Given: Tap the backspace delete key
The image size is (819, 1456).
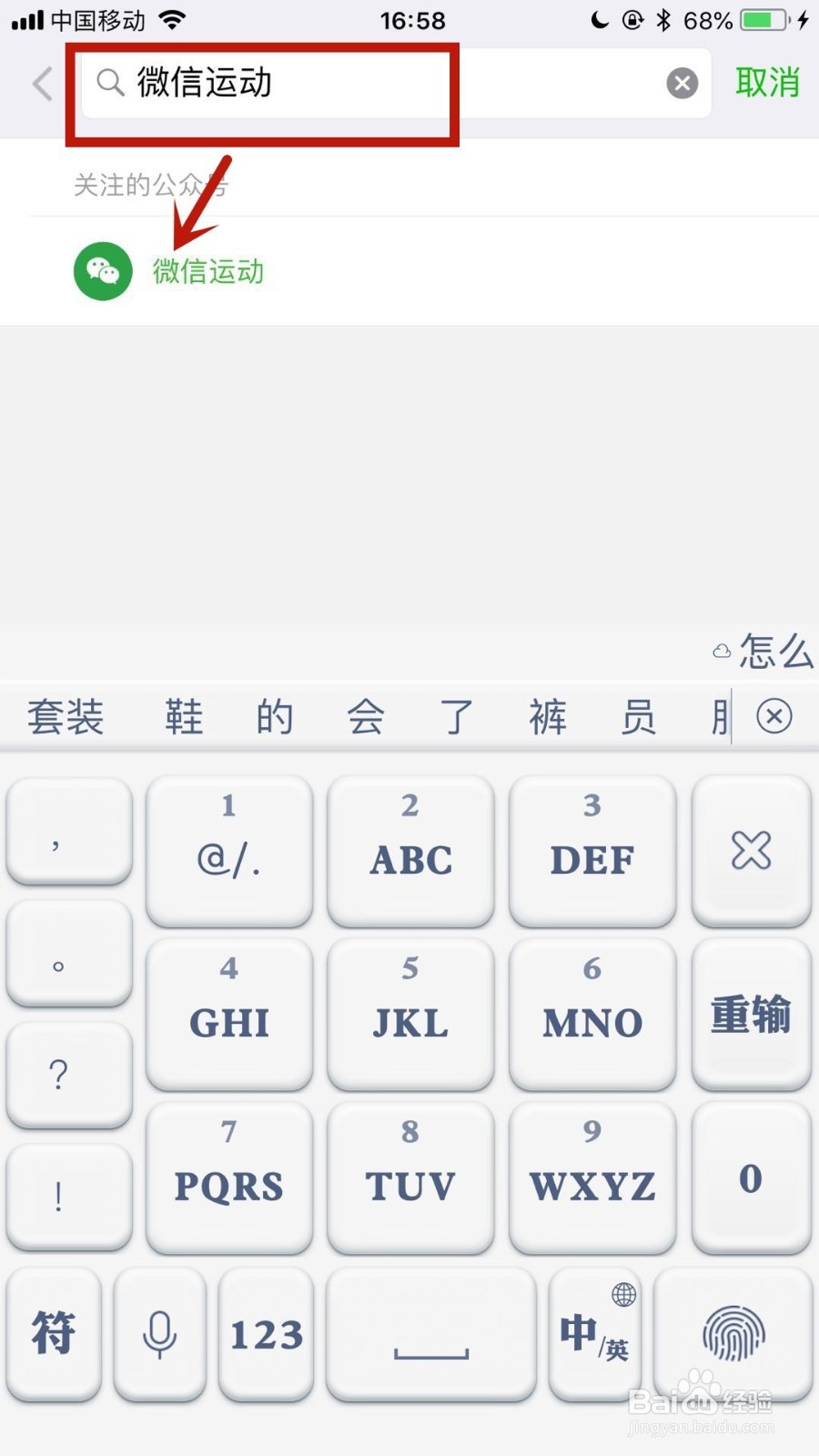Looking at the screenshot, I should [751, 851].
